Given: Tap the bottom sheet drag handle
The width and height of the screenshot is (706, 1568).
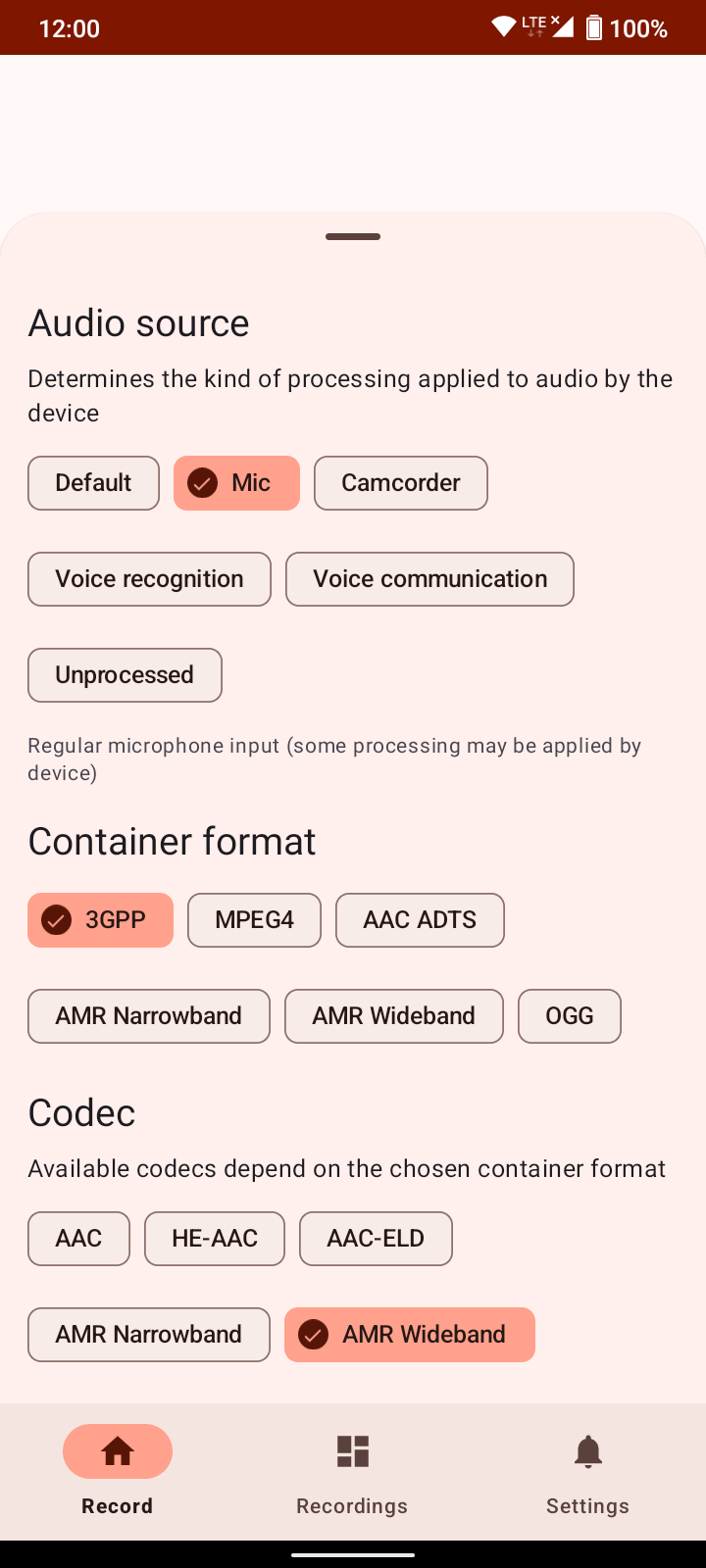Looking at the screenshot, I should pyautogui.click(x=353, y=236).
